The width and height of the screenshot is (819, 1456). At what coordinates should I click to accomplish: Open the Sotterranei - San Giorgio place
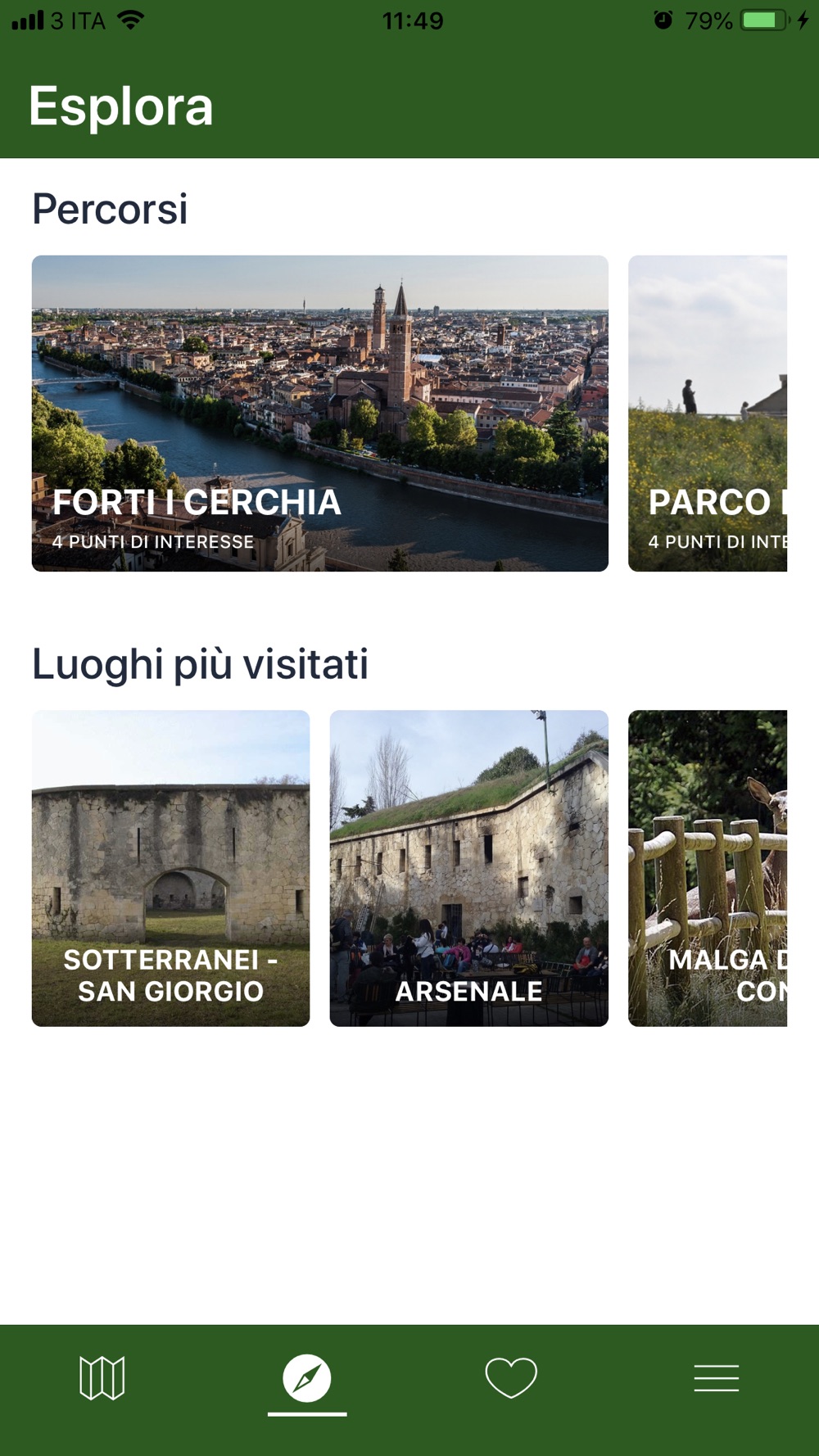tap(170, 868)
